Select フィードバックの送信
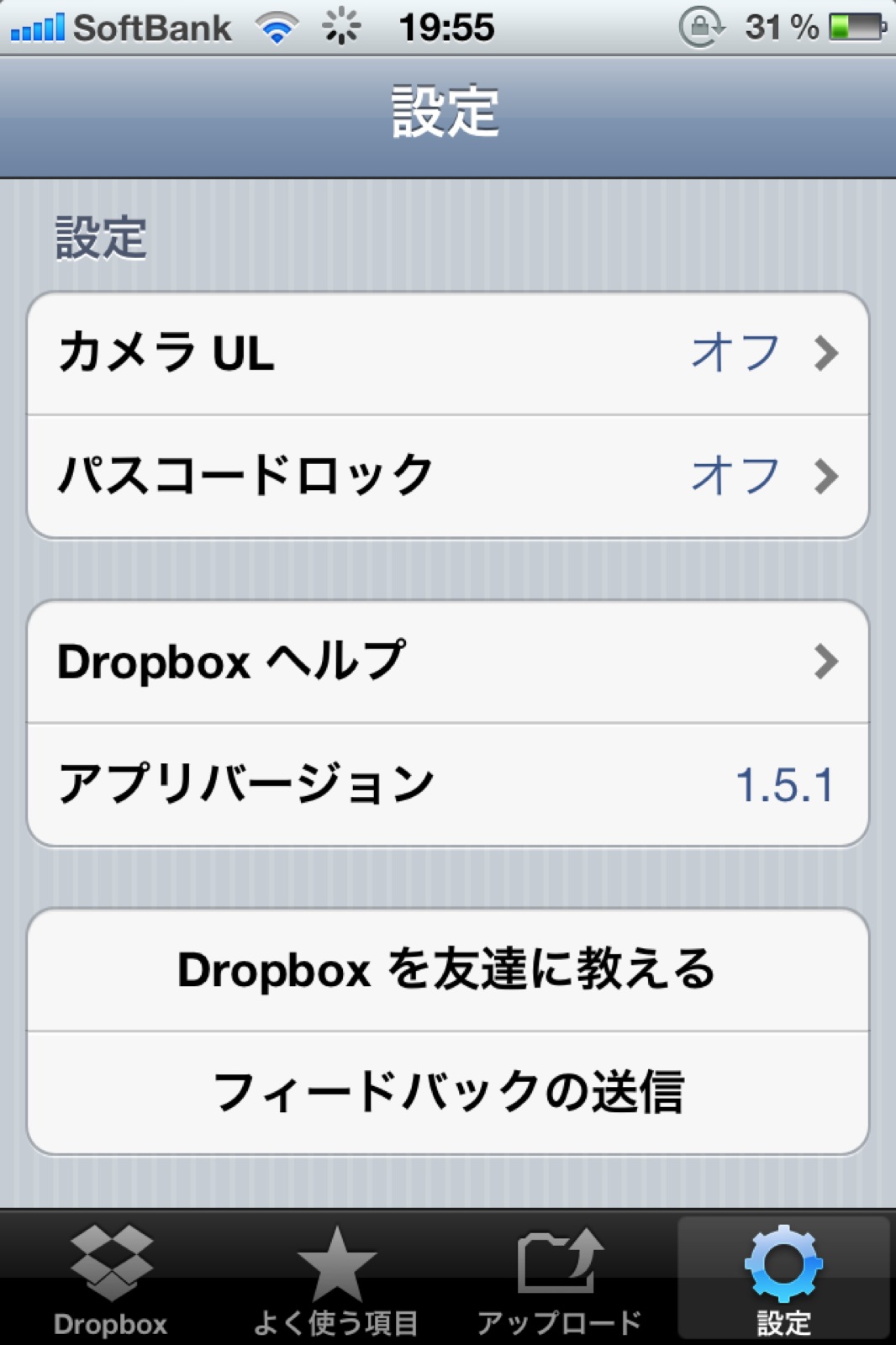896x1345 pixels. point(447,1093)
